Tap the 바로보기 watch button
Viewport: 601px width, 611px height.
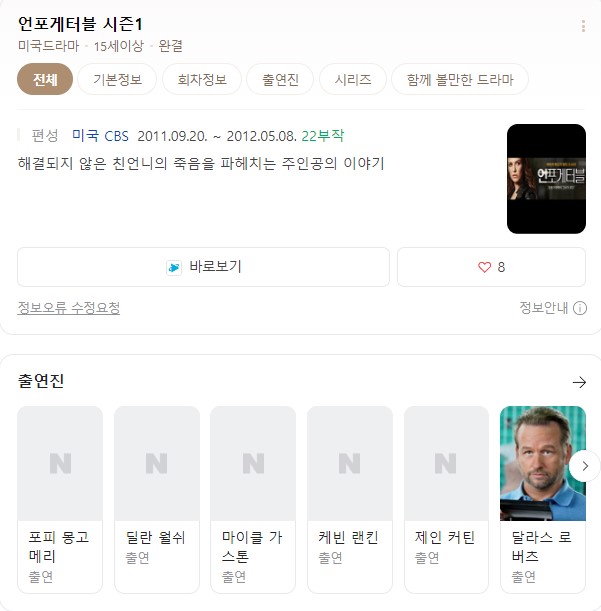point(203,267)
